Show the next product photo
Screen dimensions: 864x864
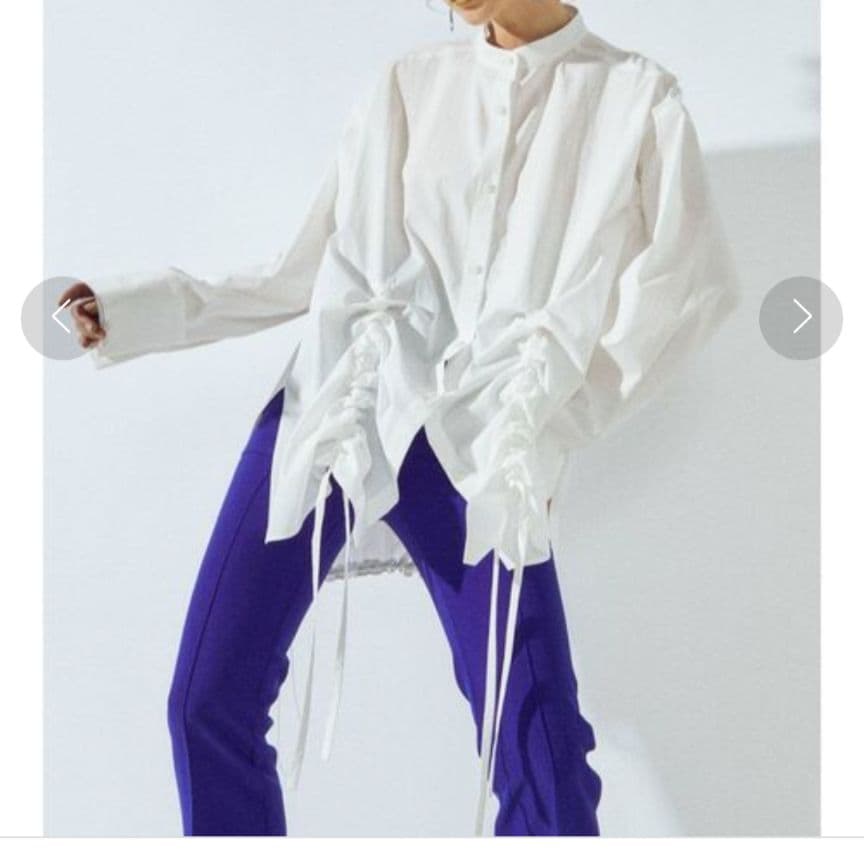coord(800,318)
